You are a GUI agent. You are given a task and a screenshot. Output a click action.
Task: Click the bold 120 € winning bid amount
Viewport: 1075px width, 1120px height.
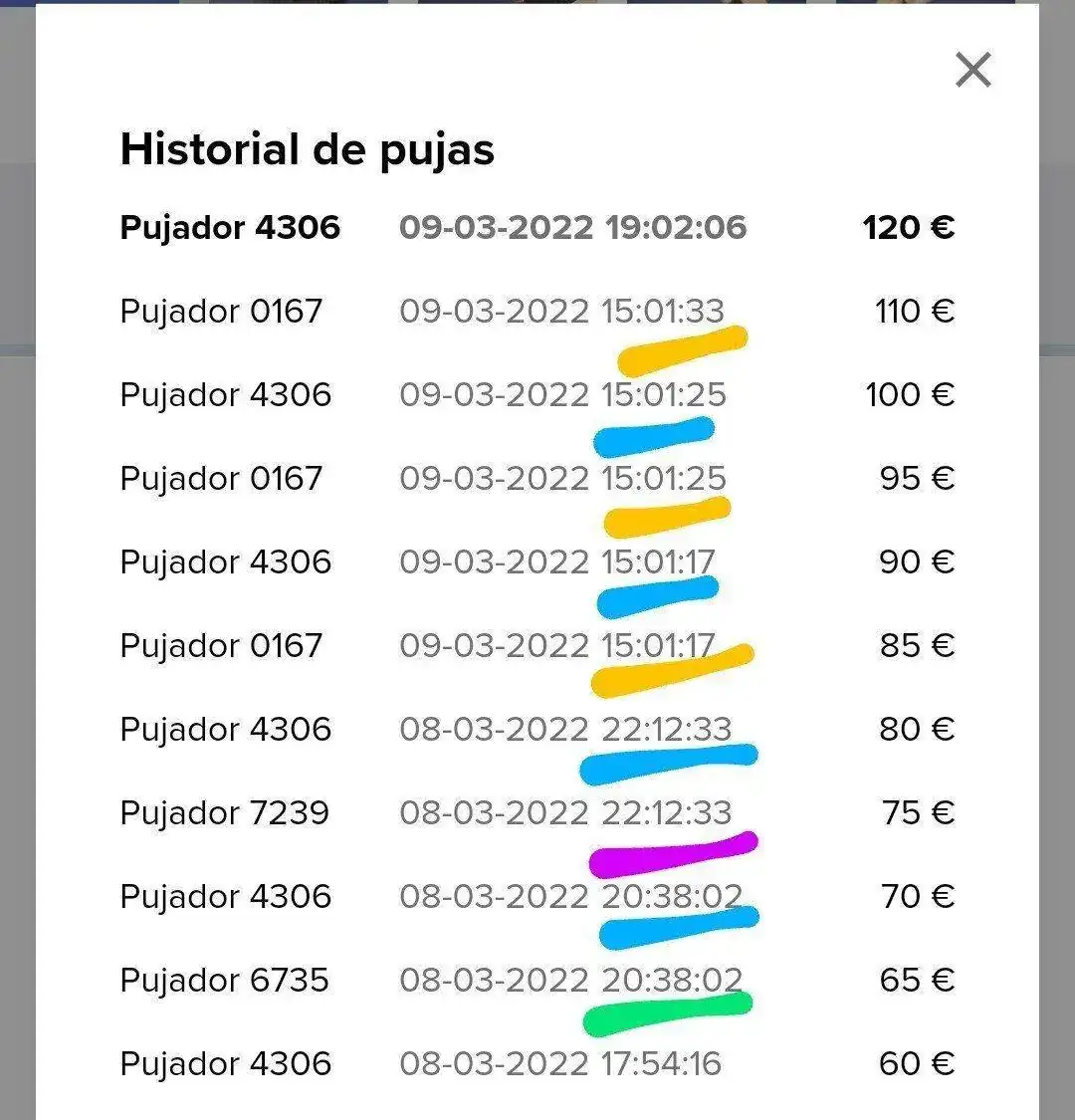pyautogui.click(x=907, y=227)
